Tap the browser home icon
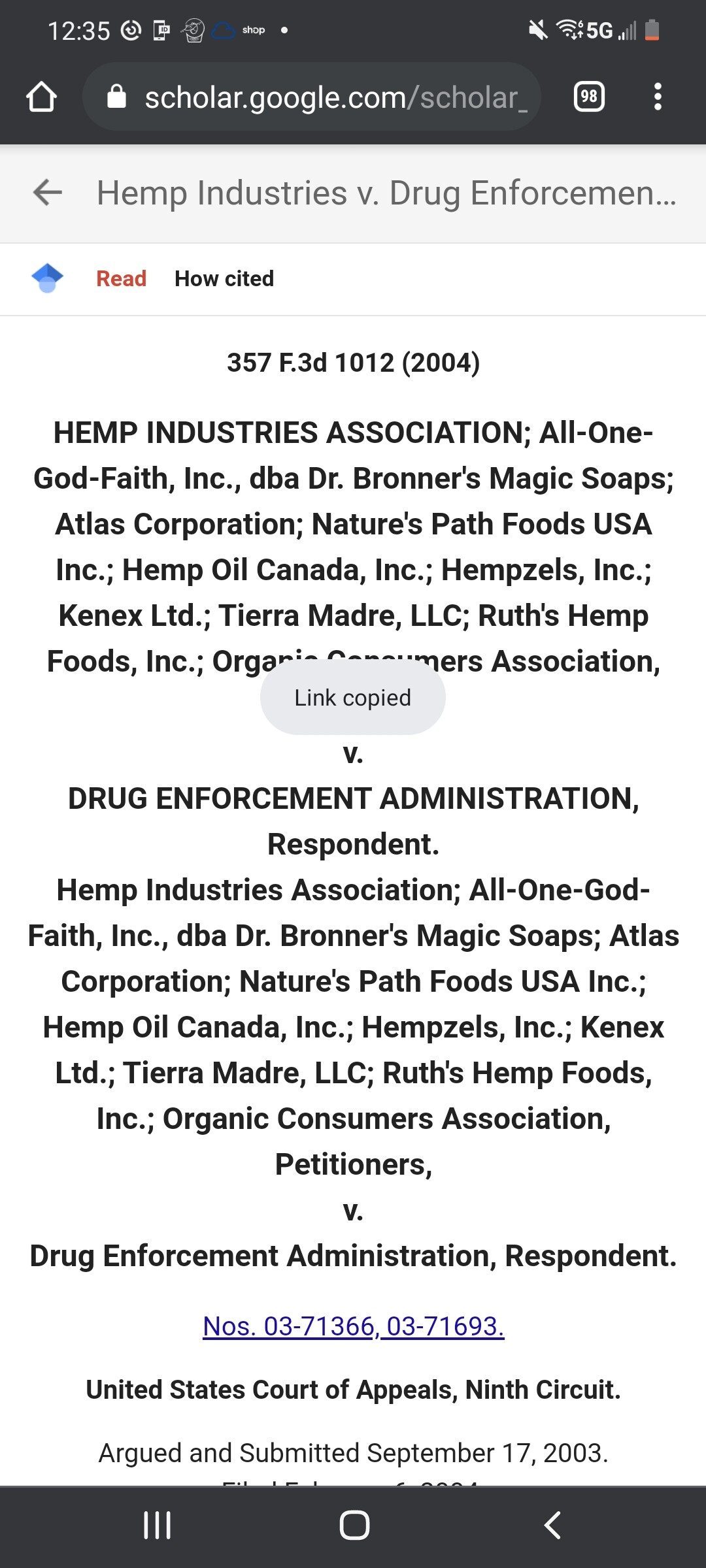Screen dimensions: 706x1568 pyautogui.click(x=42, y=97)
